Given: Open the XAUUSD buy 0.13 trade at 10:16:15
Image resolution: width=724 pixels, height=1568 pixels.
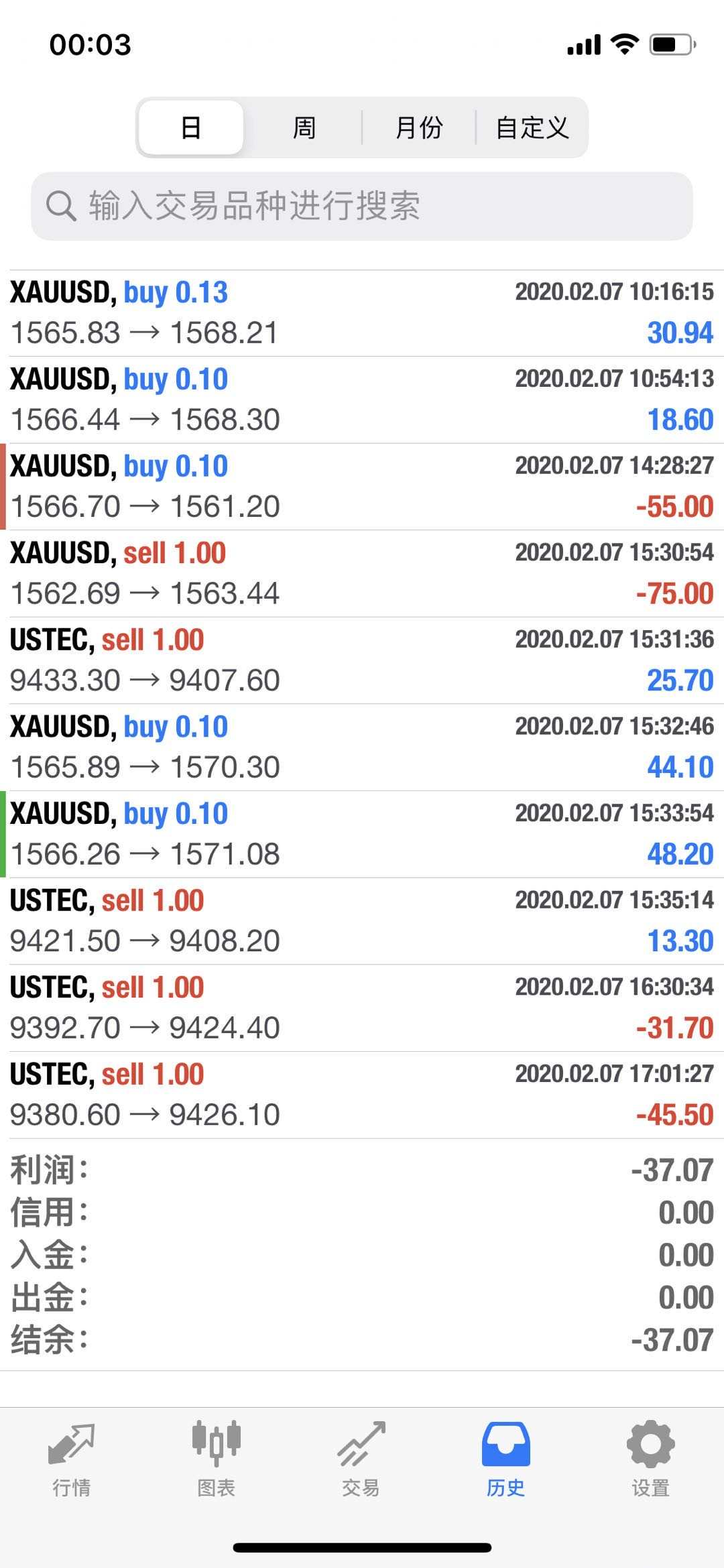Looking at the screenshot, I should (362, 313).
